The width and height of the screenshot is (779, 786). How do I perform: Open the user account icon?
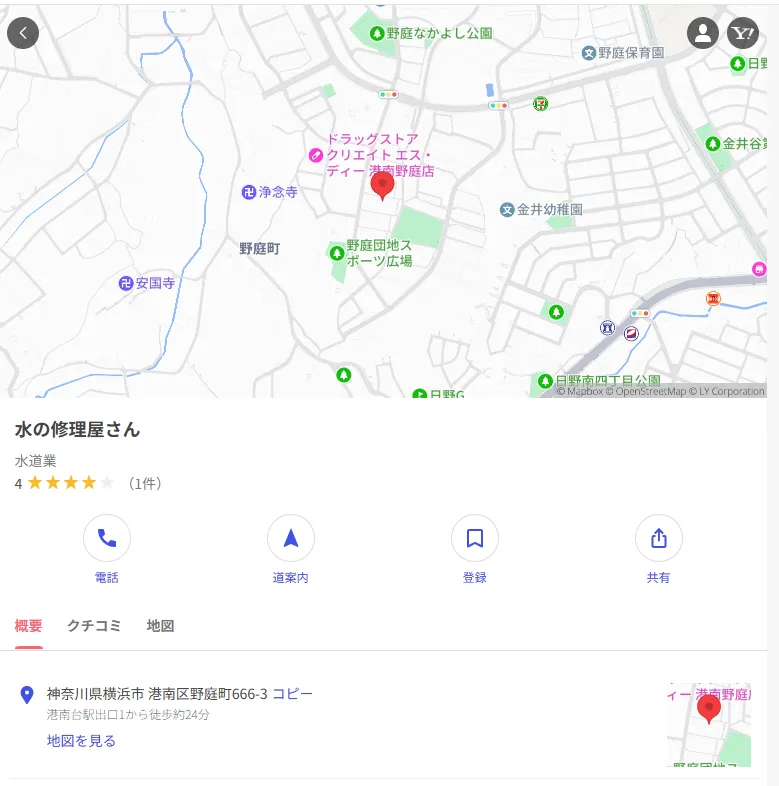tap(703, 33)
